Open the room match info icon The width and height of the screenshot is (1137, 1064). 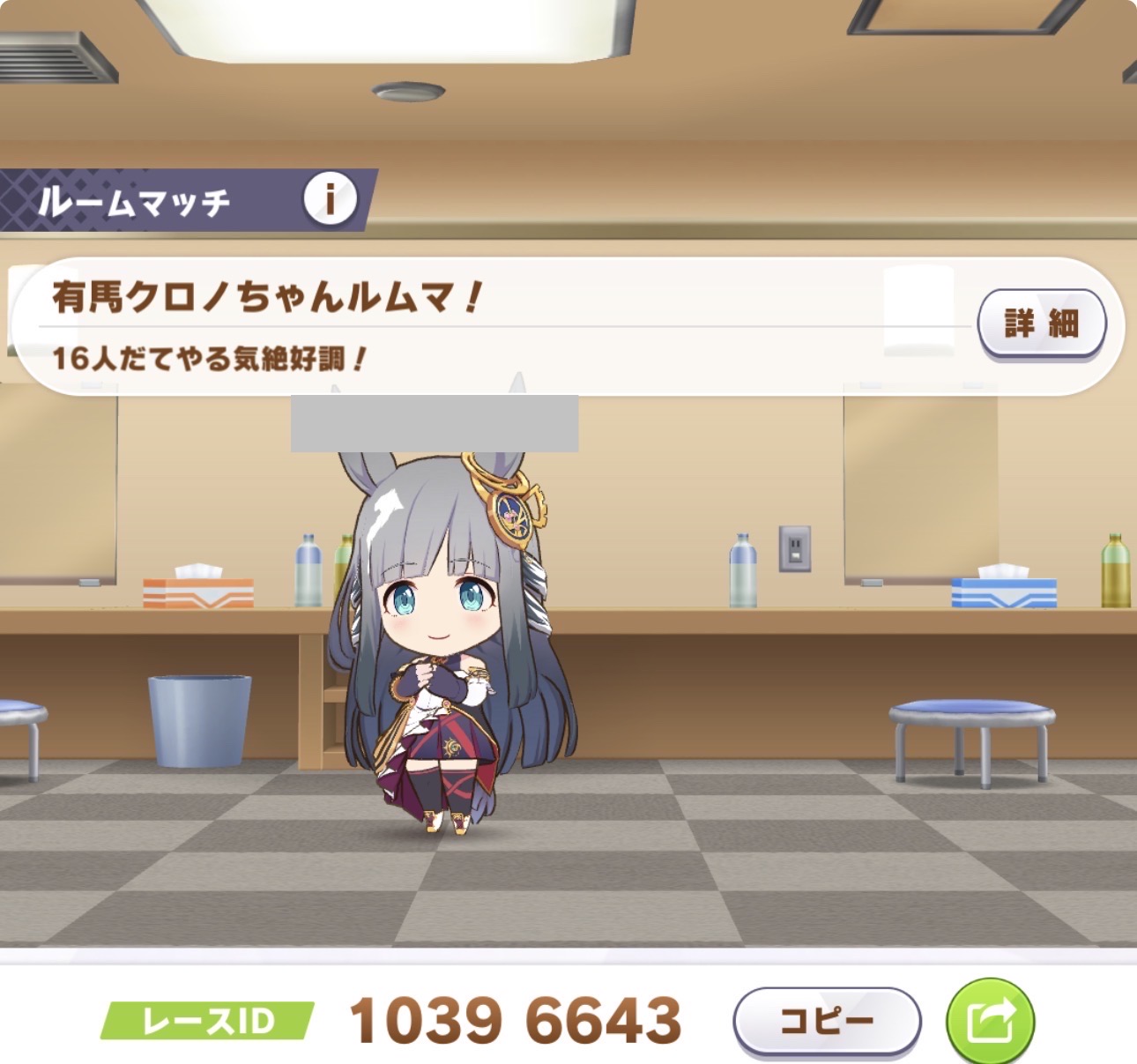[x=330, y=199]
